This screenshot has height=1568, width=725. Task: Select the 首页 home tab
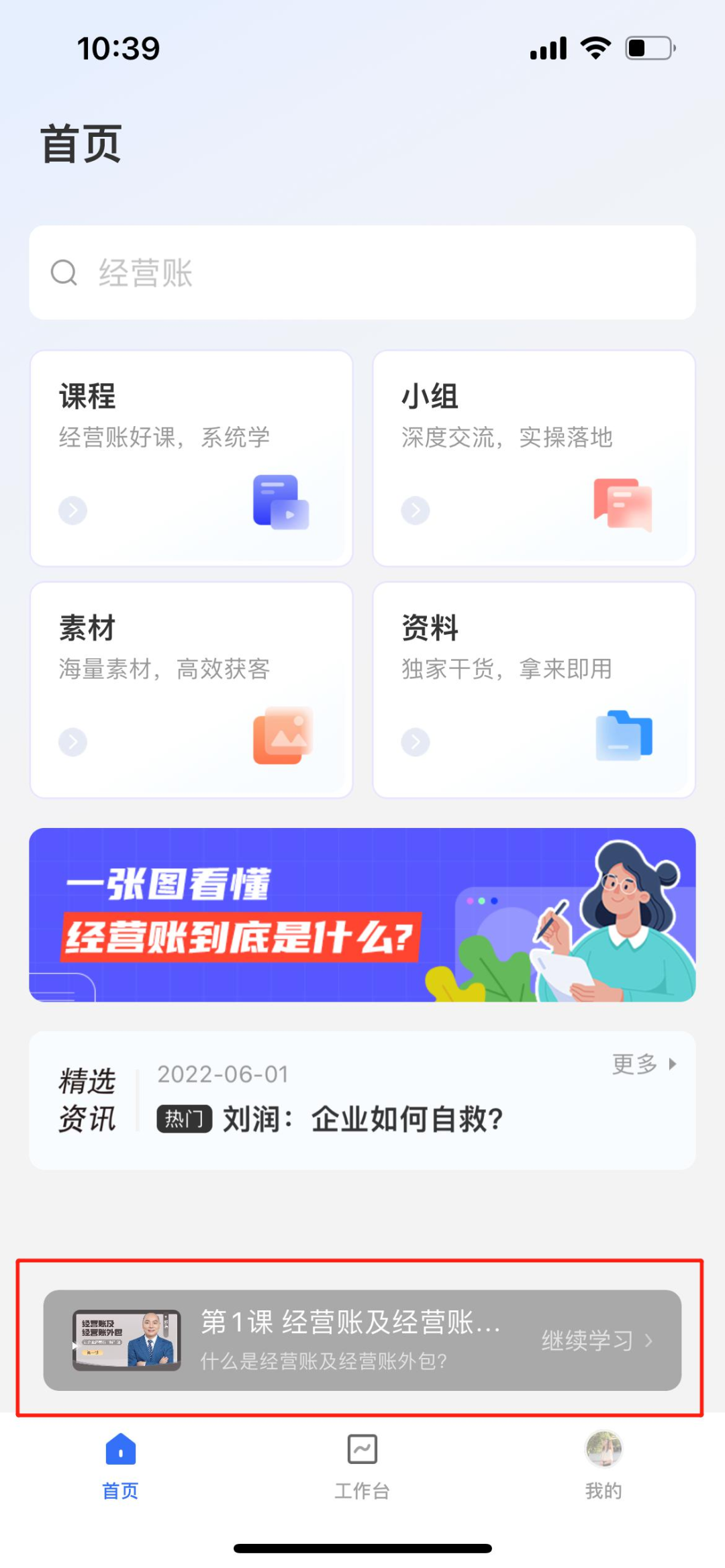pos(121,1467)
